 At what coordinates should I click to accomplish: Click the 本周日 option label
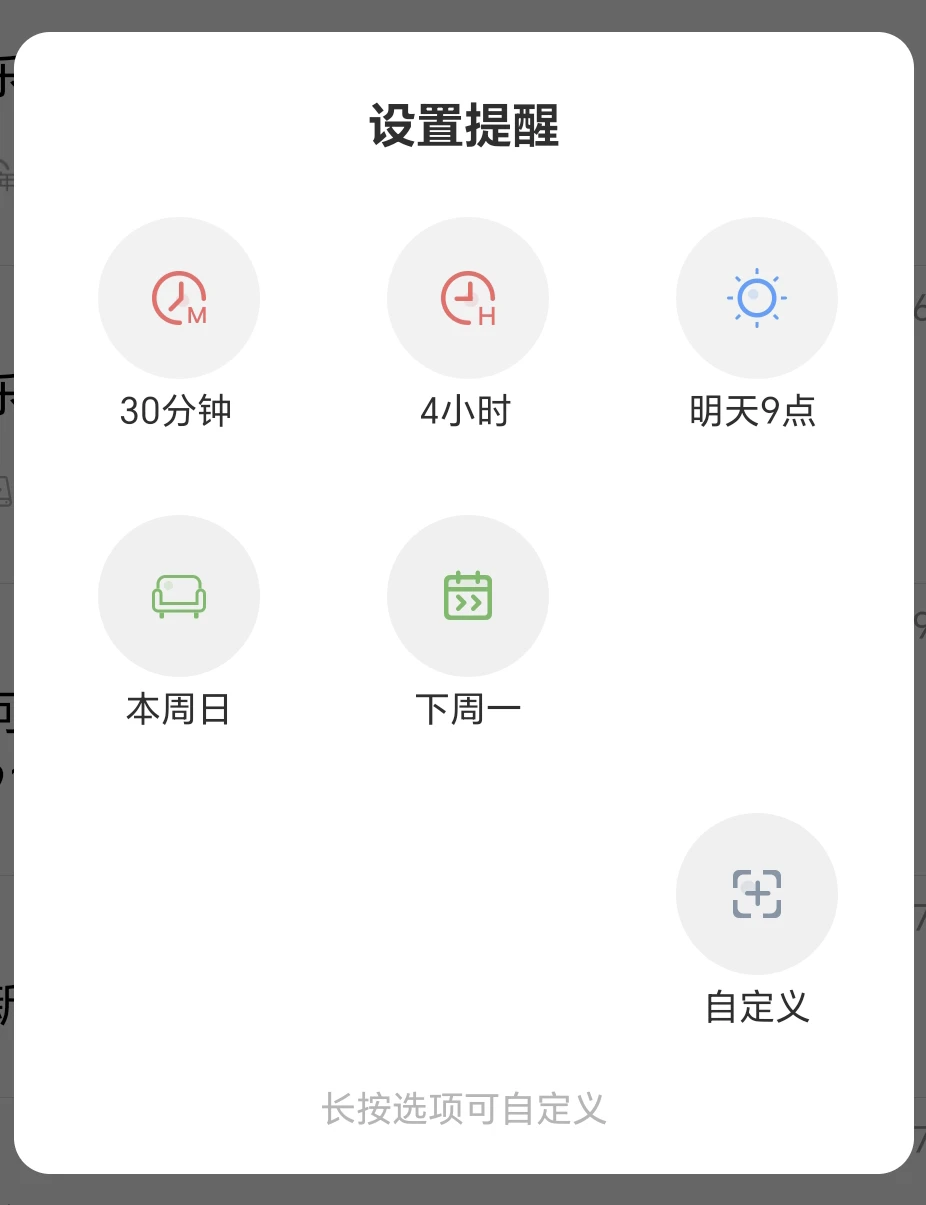click(179, 707)
